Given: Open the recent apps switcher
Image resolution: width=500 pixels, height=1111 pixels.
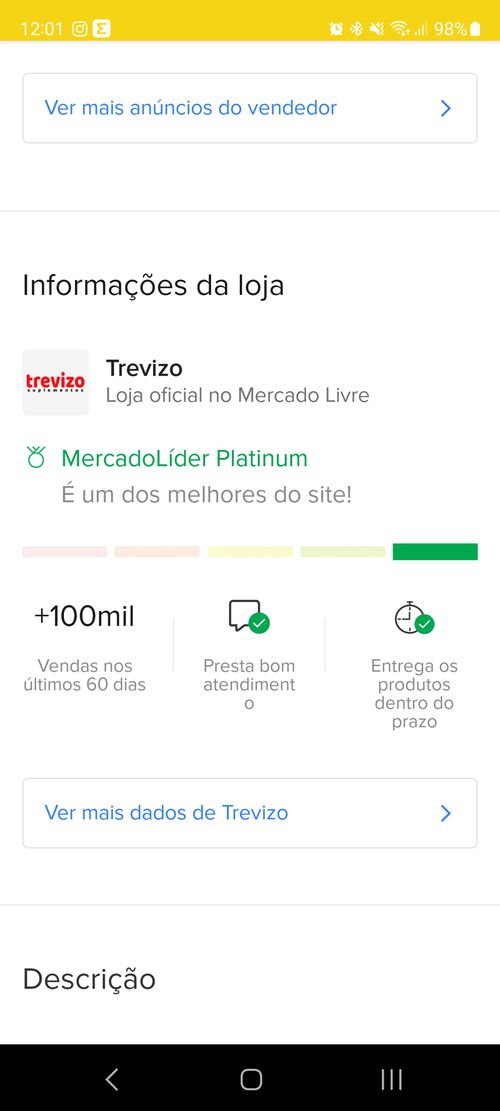Looking at the screenshot, I should (x=391, y=1079).
